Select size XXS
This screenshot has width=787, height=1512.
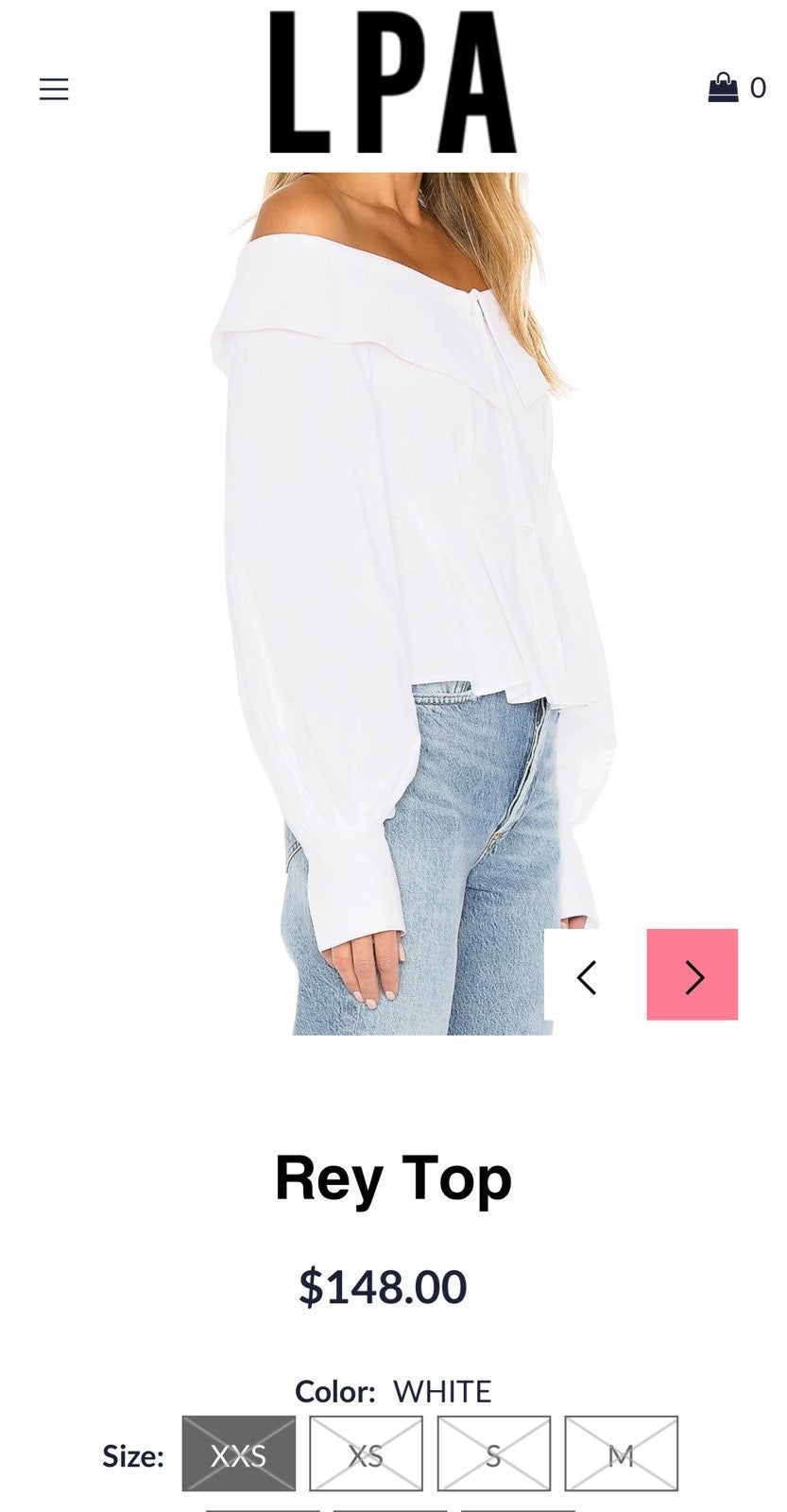pyautogui.click(x=239, y=1453)
